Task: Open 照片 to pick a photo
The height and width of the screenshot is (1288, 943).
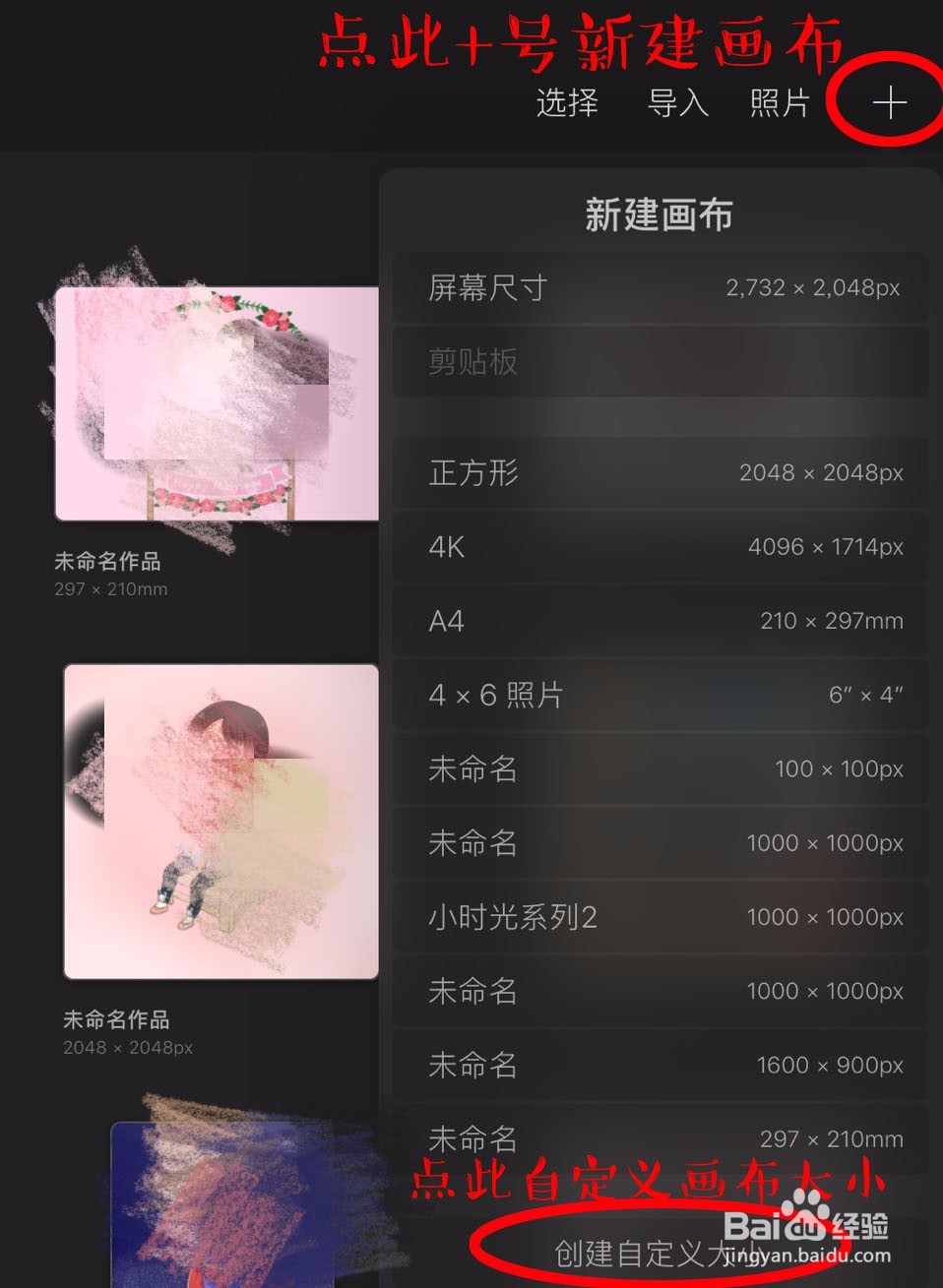Action: (x=780, y=102)
